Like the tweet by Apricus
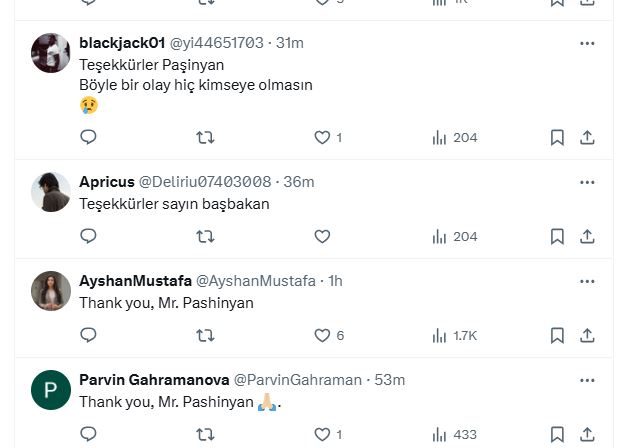 (x=322, y=236)
